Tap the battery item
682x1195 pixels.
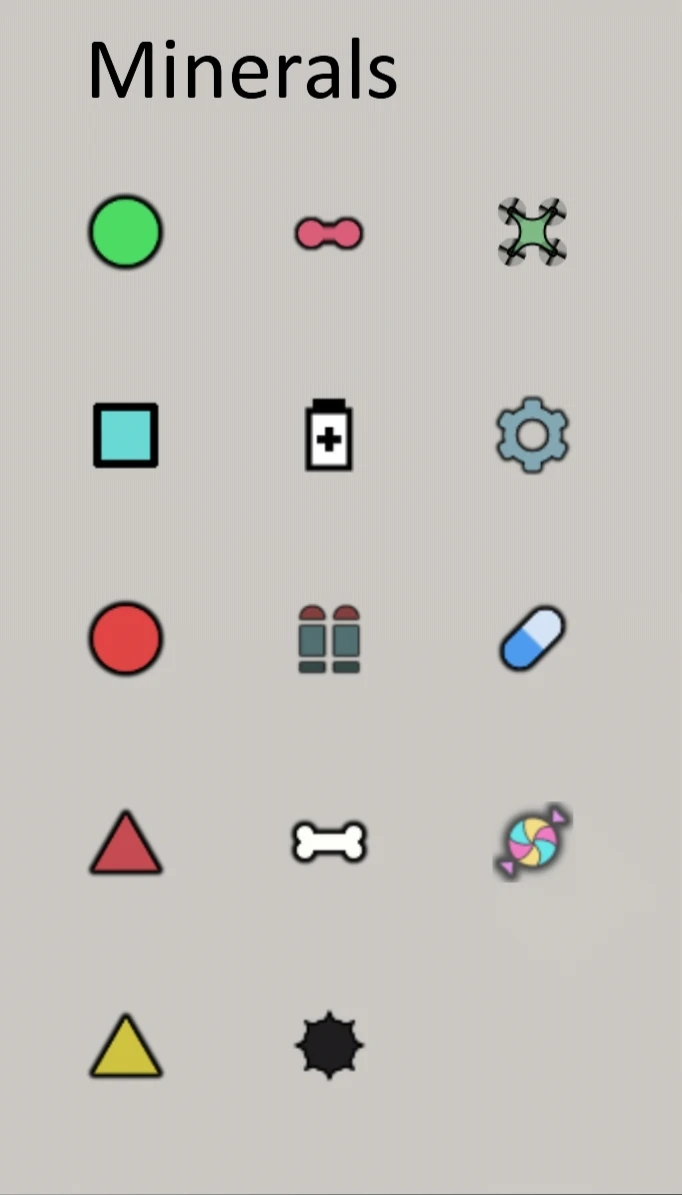(329, 435)
